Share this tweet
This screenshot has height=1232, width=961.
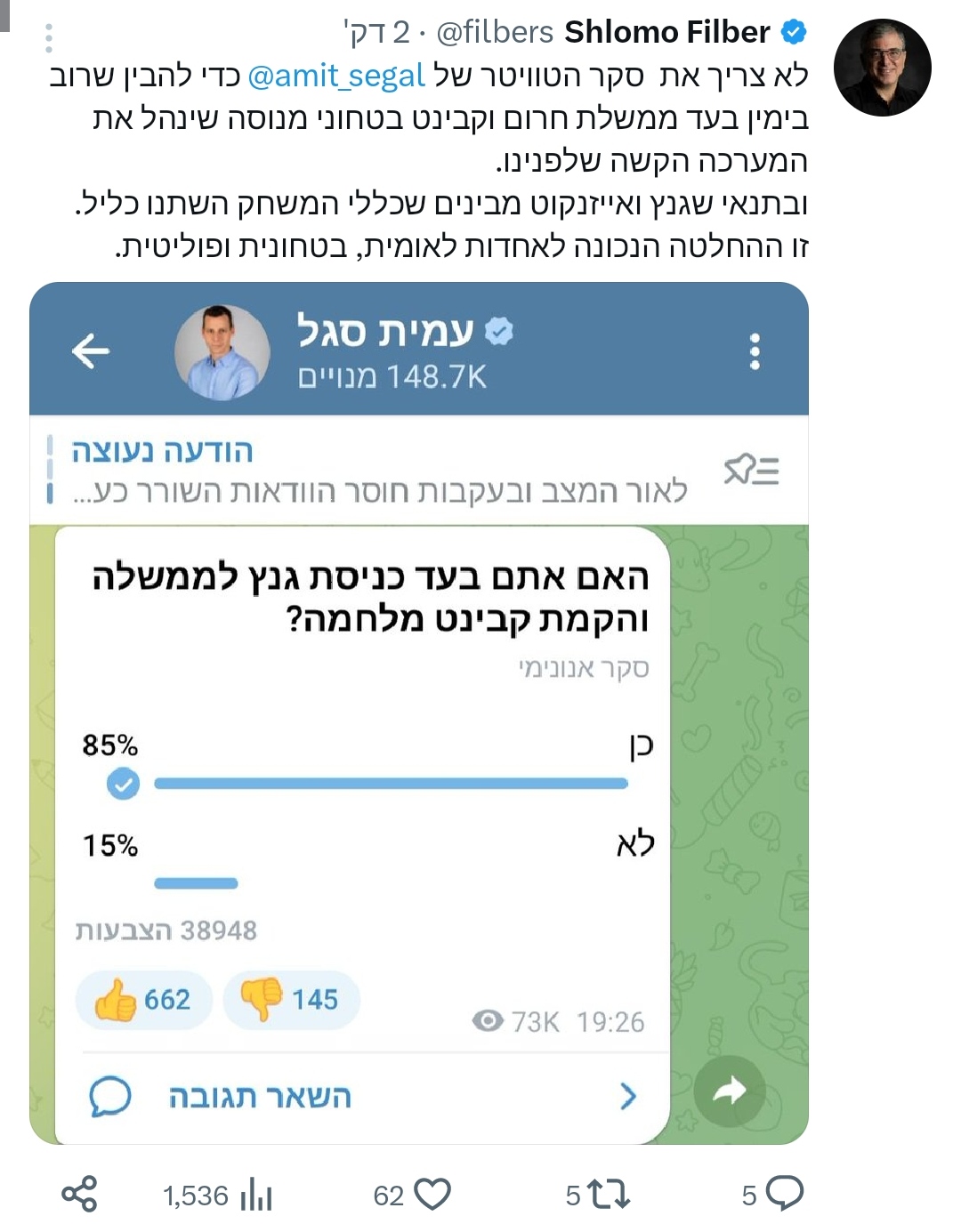click(x=79, y=1193)
